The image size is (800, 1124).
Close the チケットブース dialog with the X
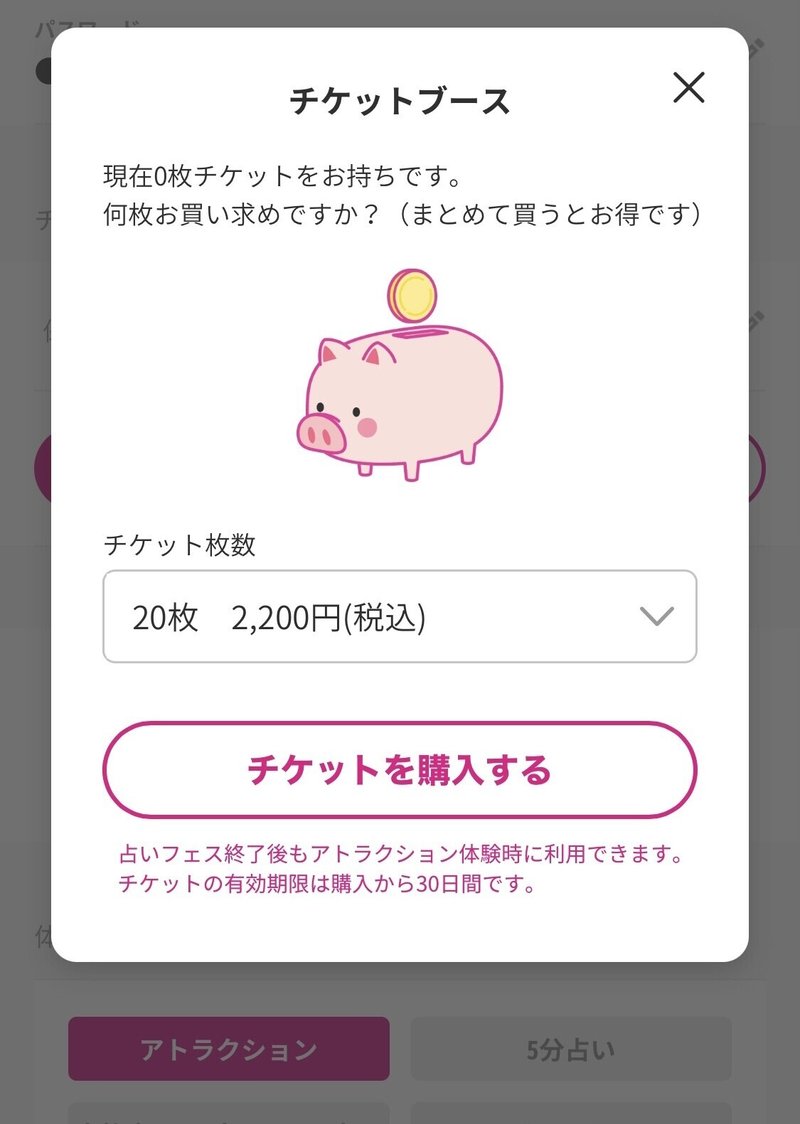coord(689,89)
